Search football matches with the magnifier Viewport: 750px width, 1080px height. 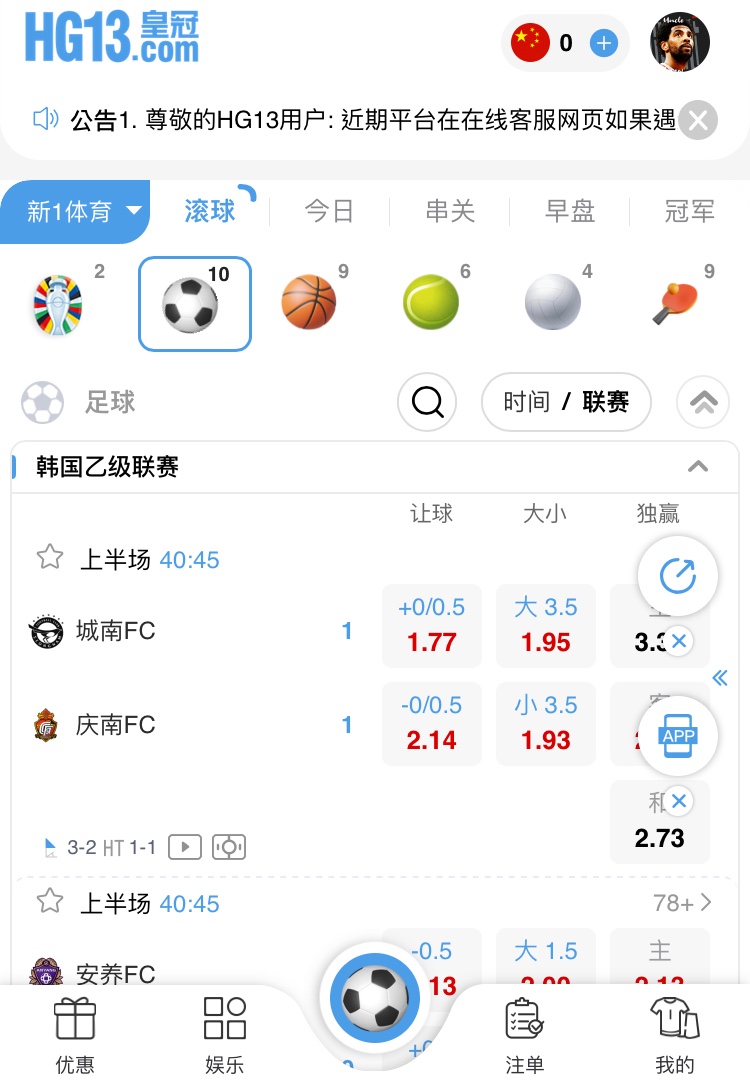[x=427, y=402]
